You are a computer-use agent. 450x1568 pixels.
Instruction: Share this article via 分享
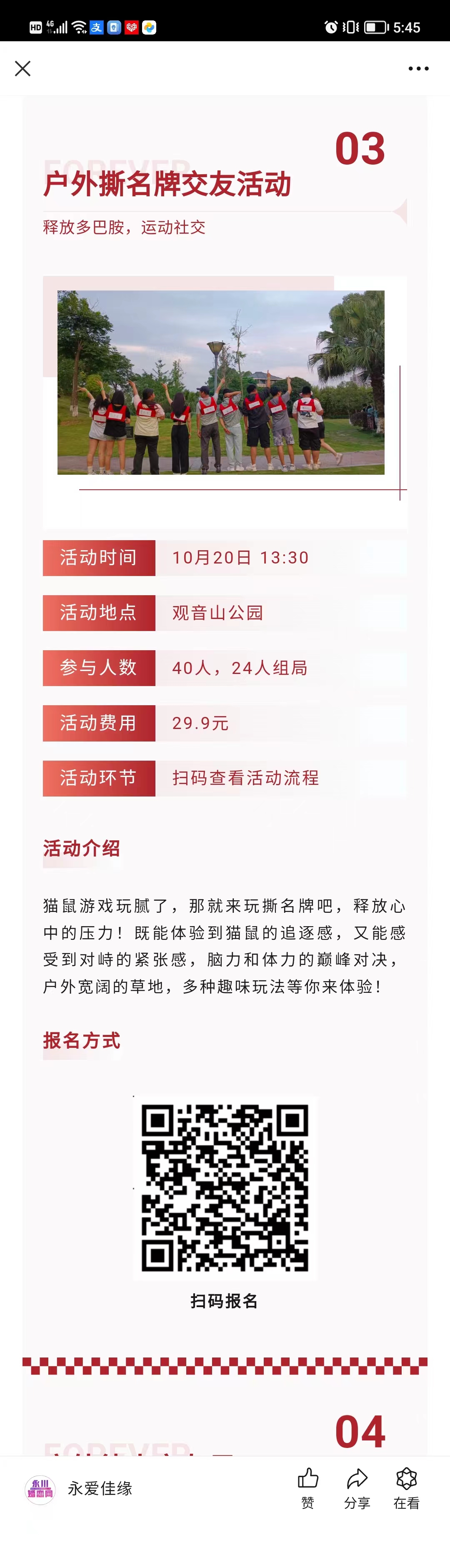click(357, 1486)
